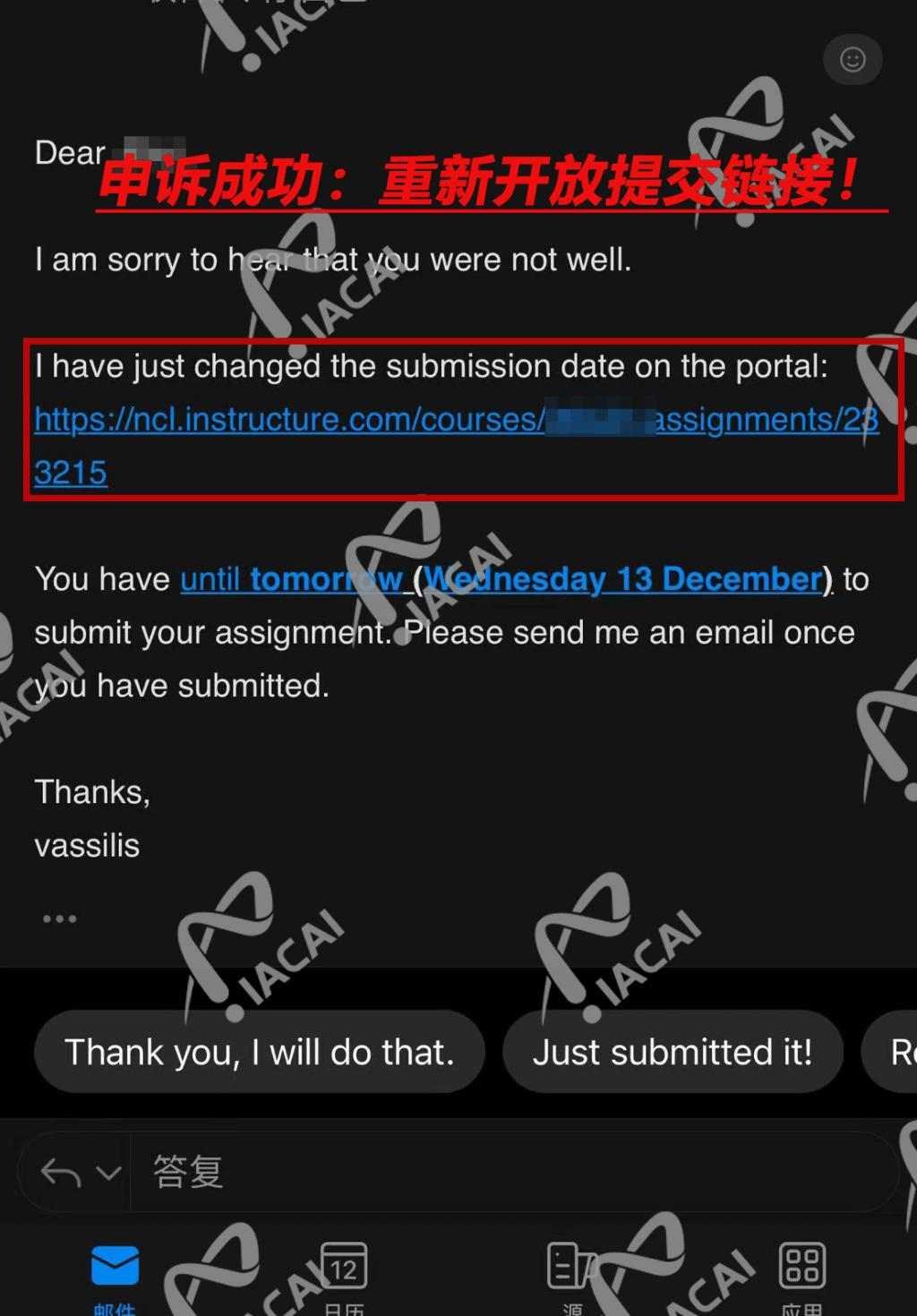Switch to the 日历 calendar tab
Screen dimensions: 917x1316
click(x=344, y=1276)
